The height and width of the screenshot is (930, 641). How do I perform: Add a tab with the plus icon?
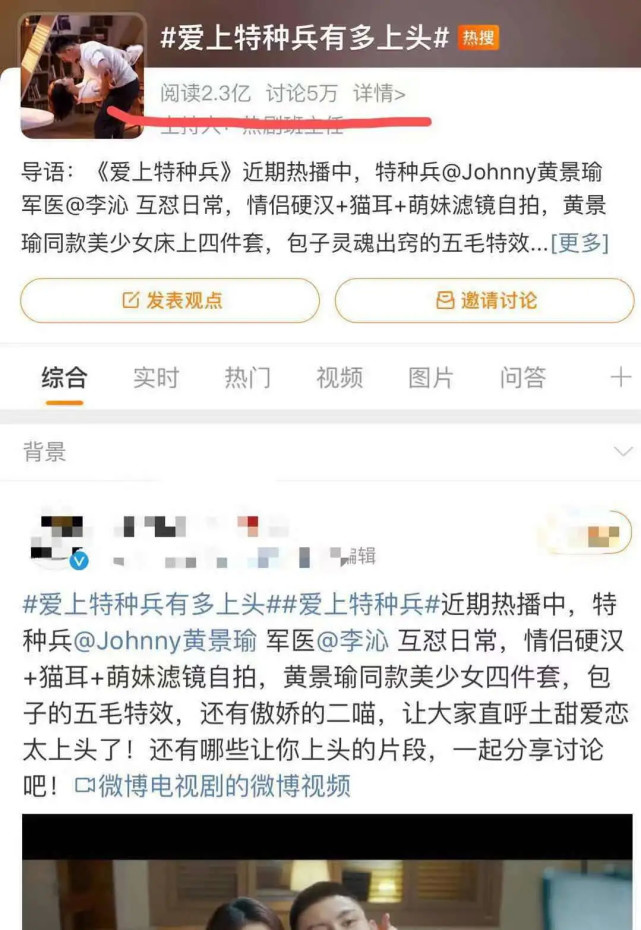(x=620, y=377)
